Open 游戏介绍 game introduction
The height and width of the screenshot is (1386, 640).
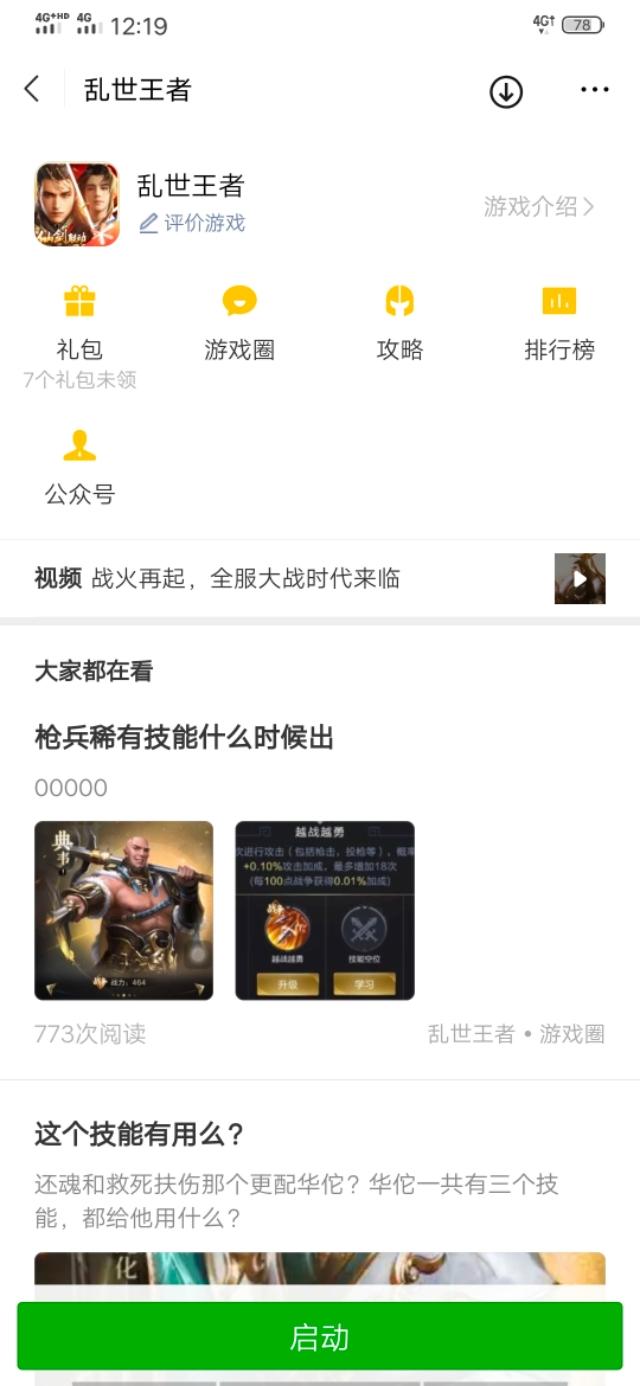pos(539,207)
